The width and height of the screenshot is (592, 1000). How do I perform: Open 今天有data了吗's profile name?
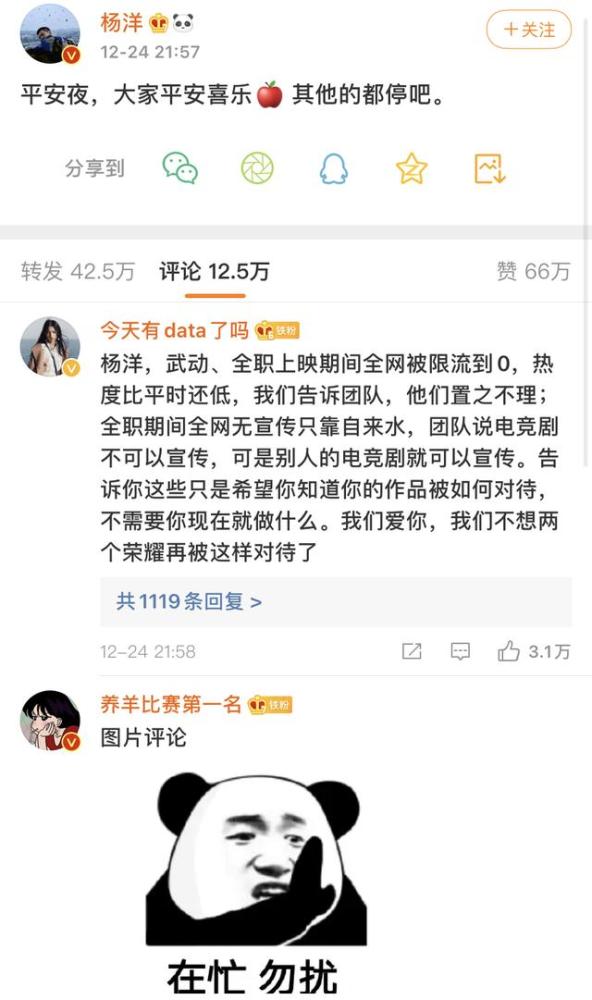click(174, 330)
